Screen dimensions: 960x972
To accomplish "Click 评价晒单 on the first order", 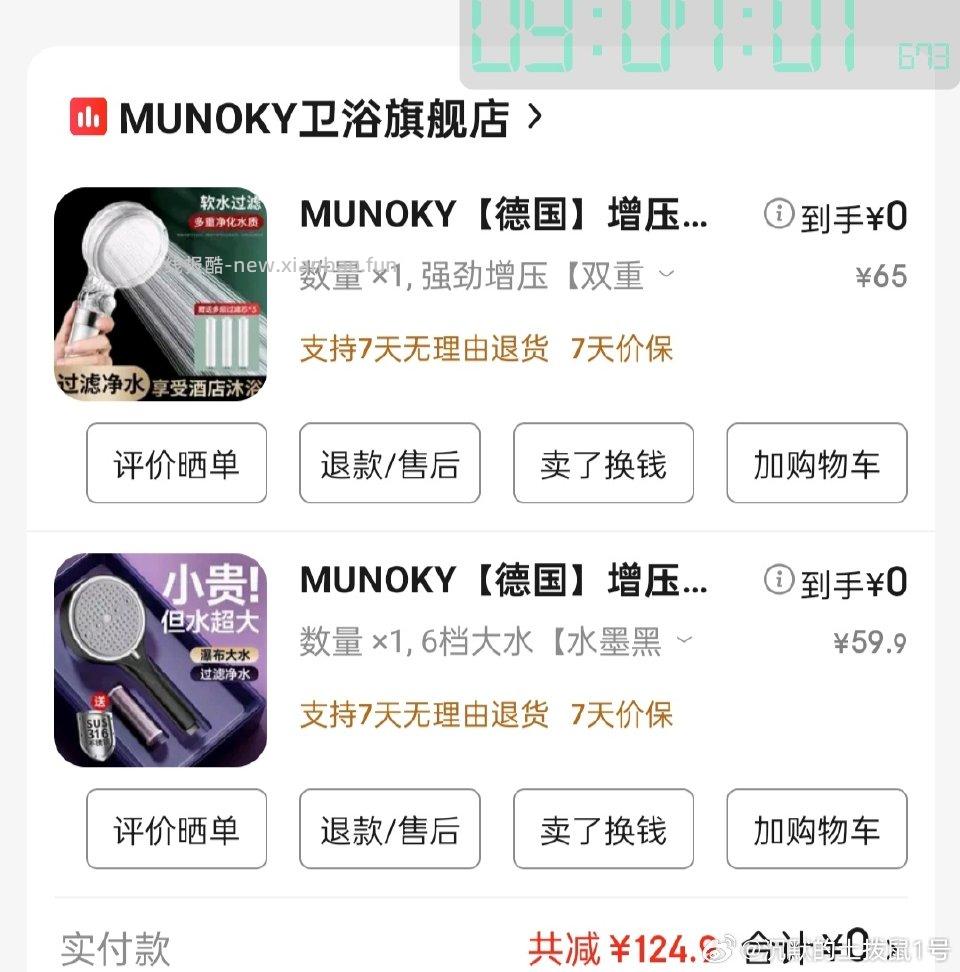I will tap(176, 463).
